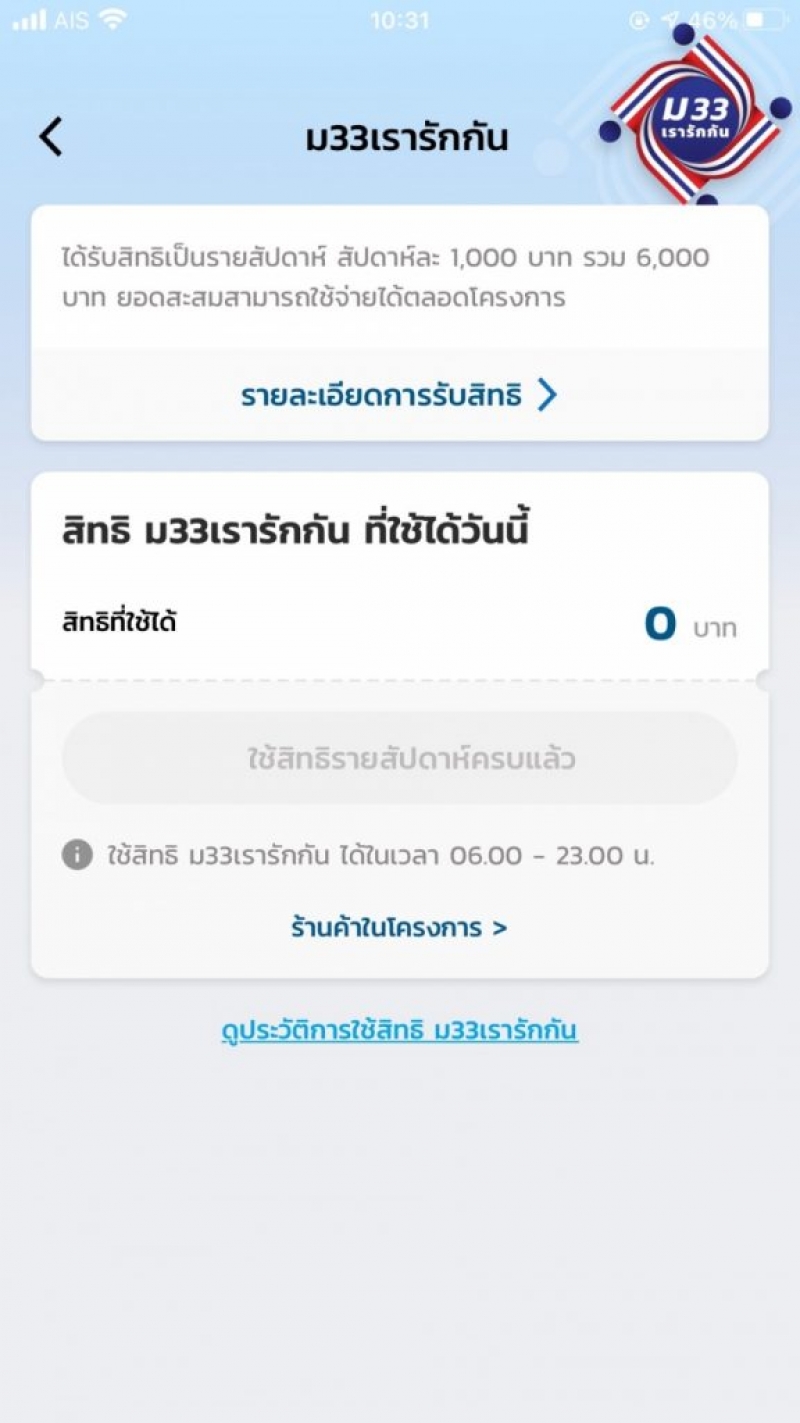800x1423 pixels.
Task: Tap ใช้สิทธิรายสัปดาห์ครบแล้ว button
Action: 399,759
